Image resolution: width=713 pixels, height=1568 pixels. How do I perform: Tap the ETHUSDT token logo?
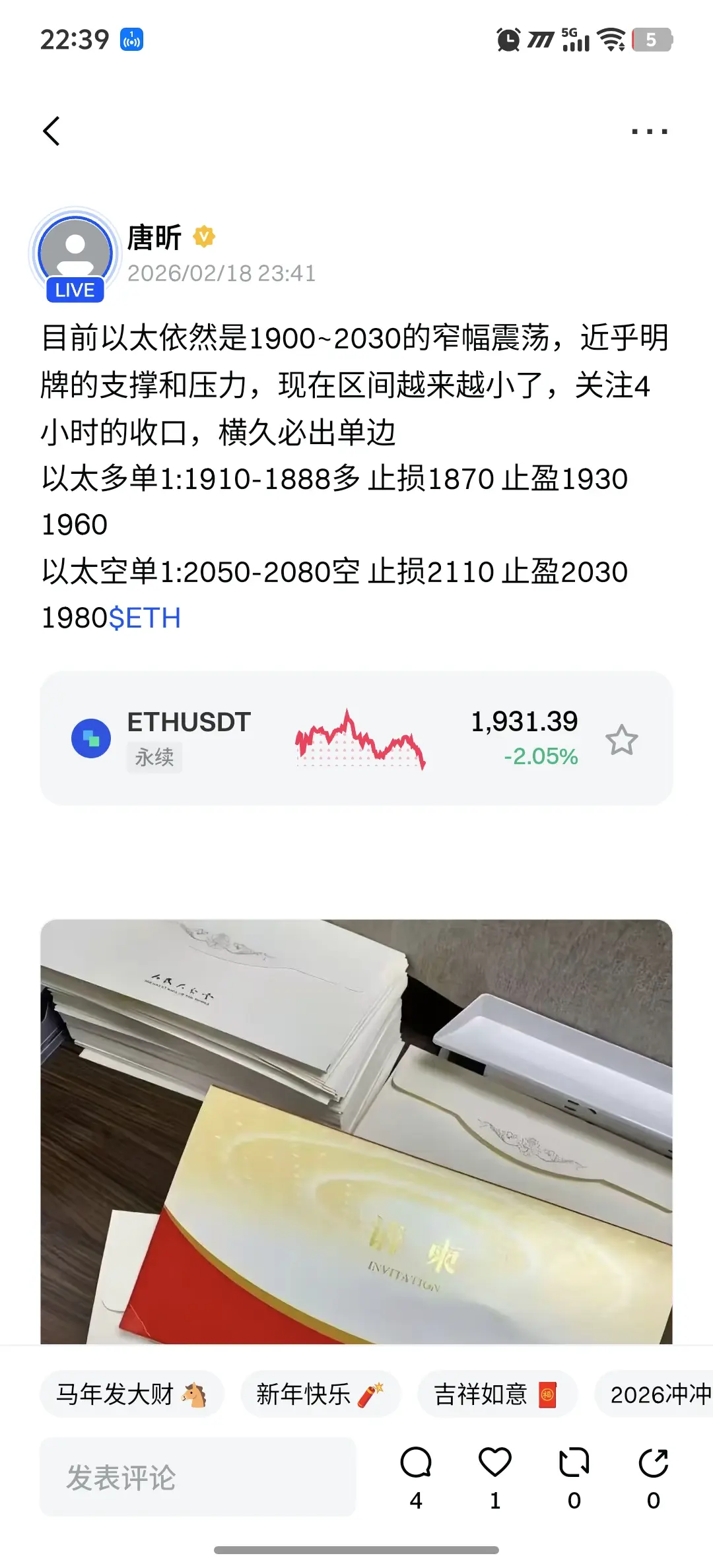(92, 739)
